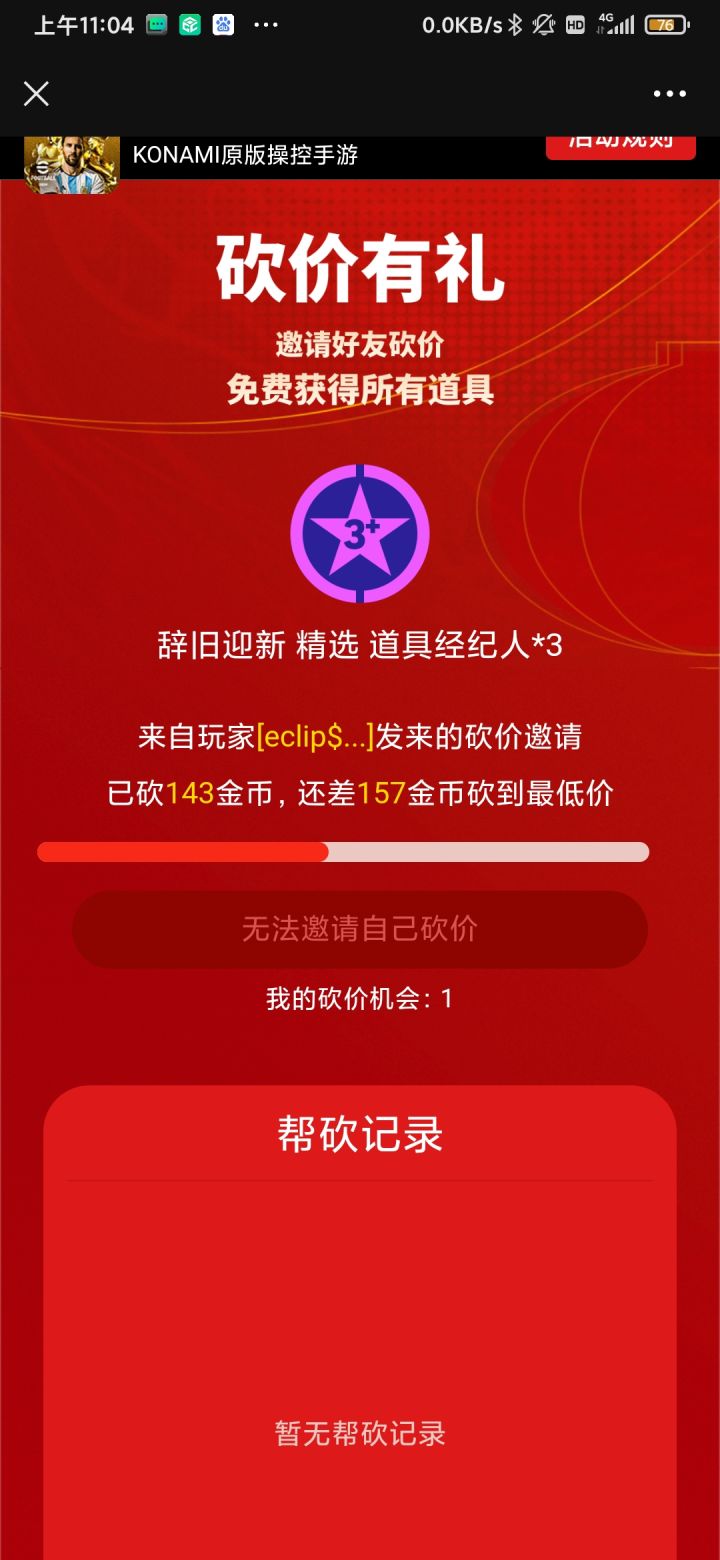
Task: Tap the 4G signal strength icon
Action: 613,24
